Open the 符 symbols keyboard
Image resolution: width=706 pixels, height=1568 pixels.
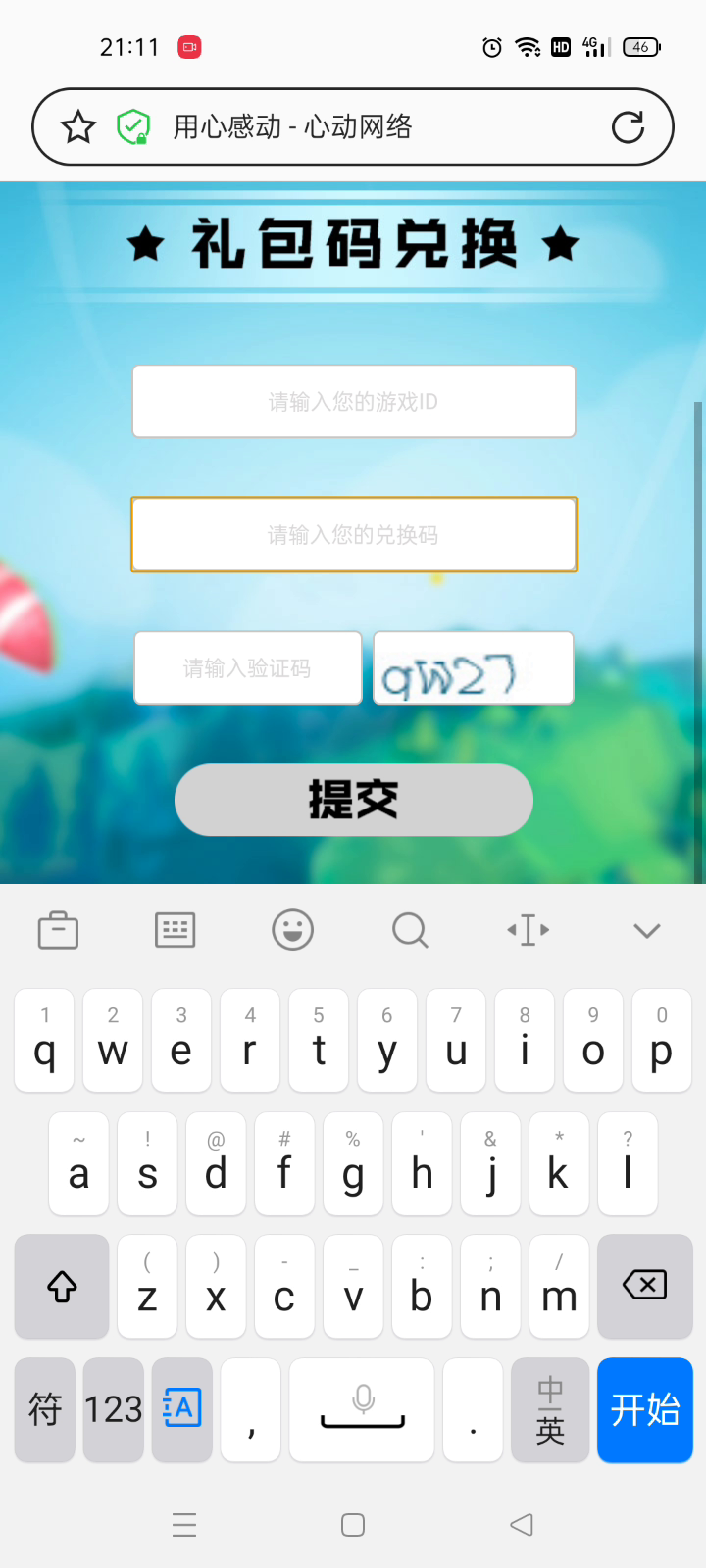click(45, 1409)
